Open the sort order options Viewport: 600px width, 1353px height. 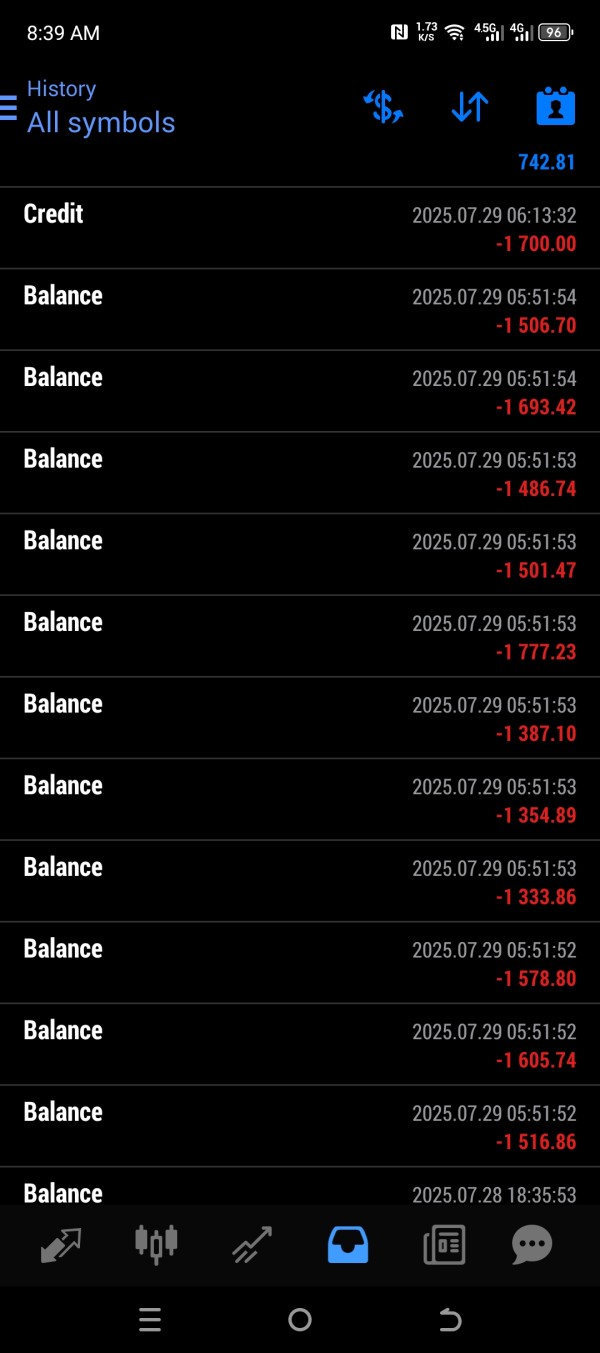tap(469, 107)
